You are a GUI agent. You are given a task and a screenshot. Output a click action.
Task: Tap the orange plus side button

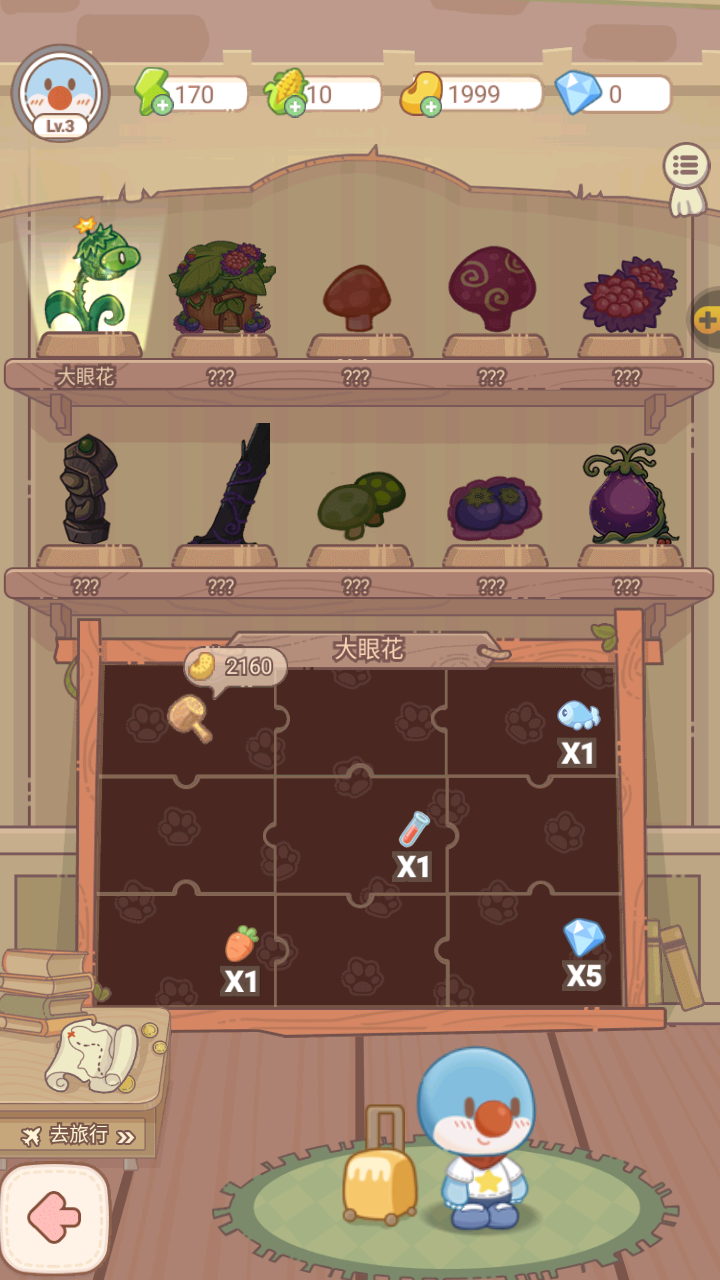[x=706, y=320]
